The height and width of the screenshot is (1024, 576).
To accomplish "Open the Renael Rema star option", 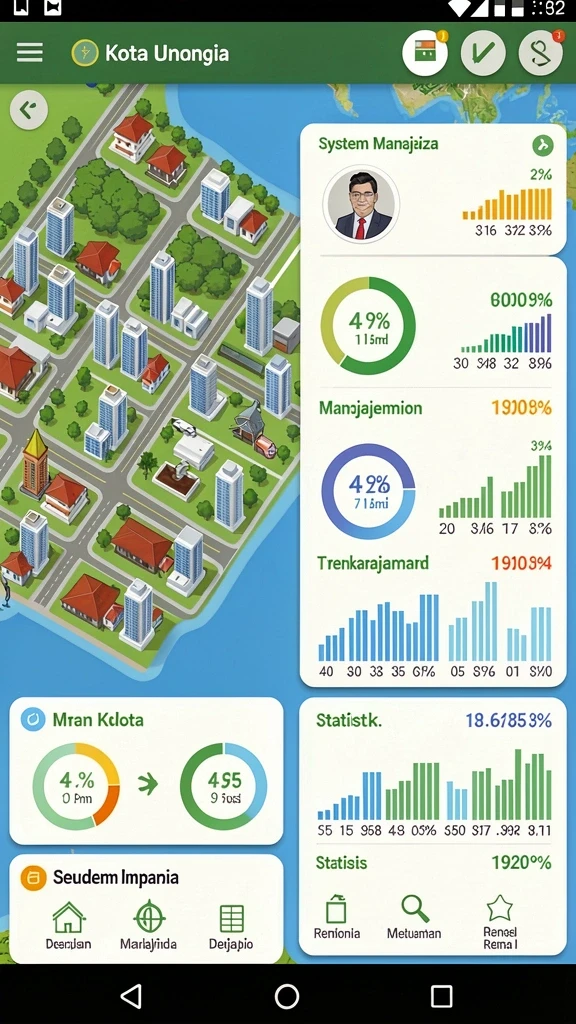I will pos(500,922).
